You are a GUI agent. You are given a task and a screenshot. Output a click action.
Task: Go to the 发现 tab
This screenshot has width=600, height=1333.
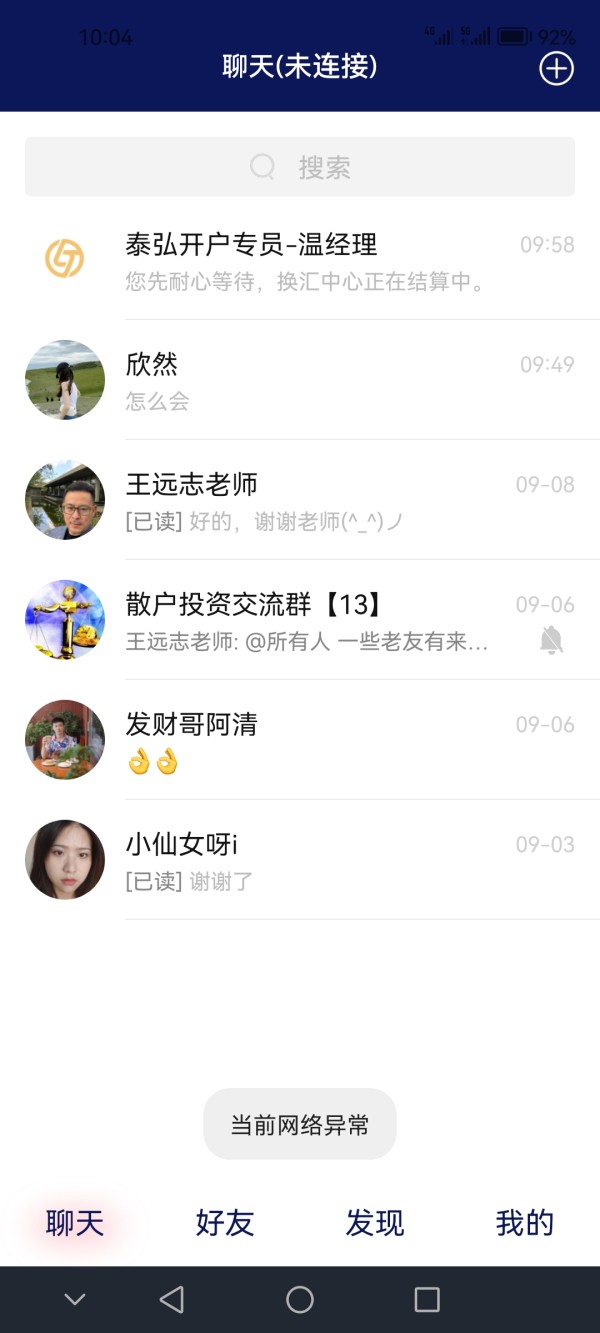pyautogui.click(x=375, y=1222)
